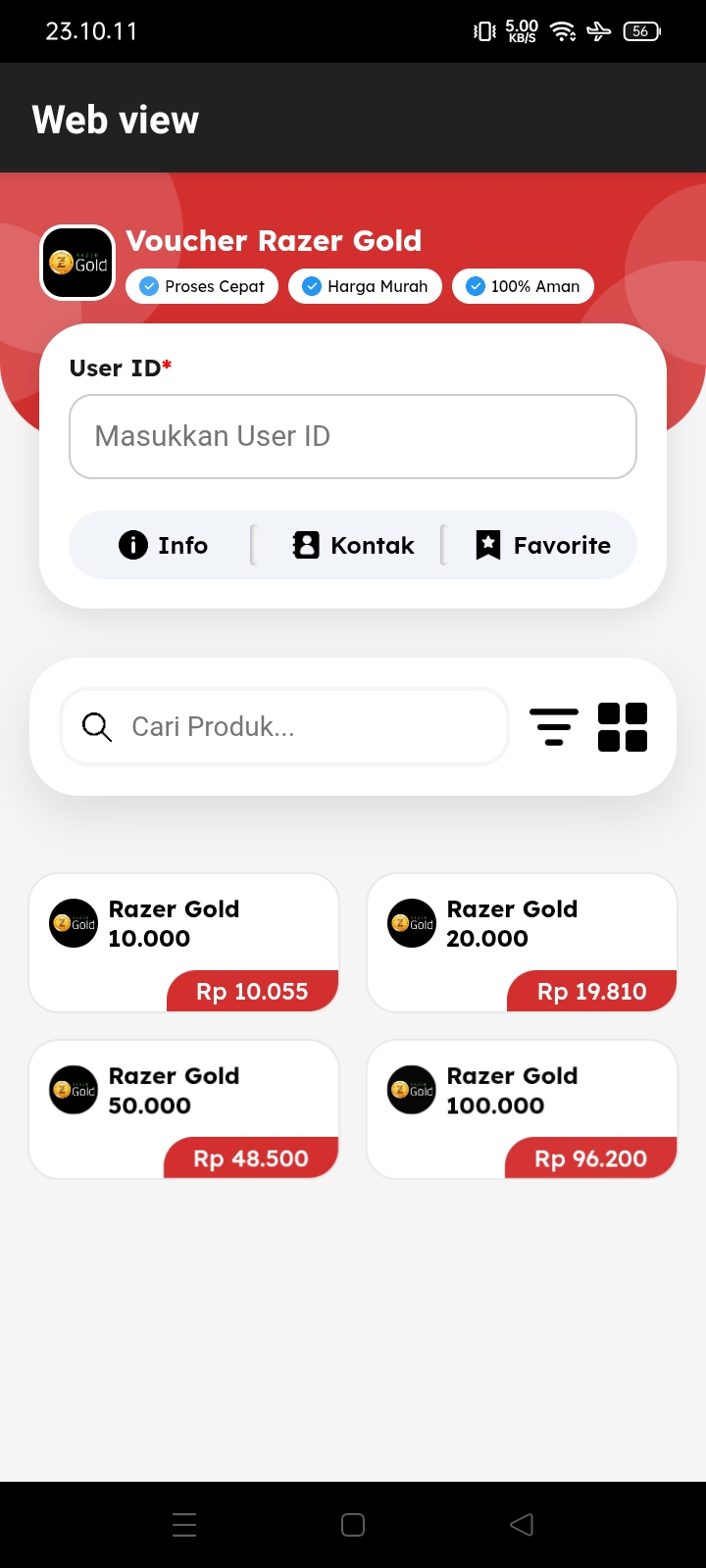Open Kontak to pick a contact
706x1568 pixels.
pos(353,545)
